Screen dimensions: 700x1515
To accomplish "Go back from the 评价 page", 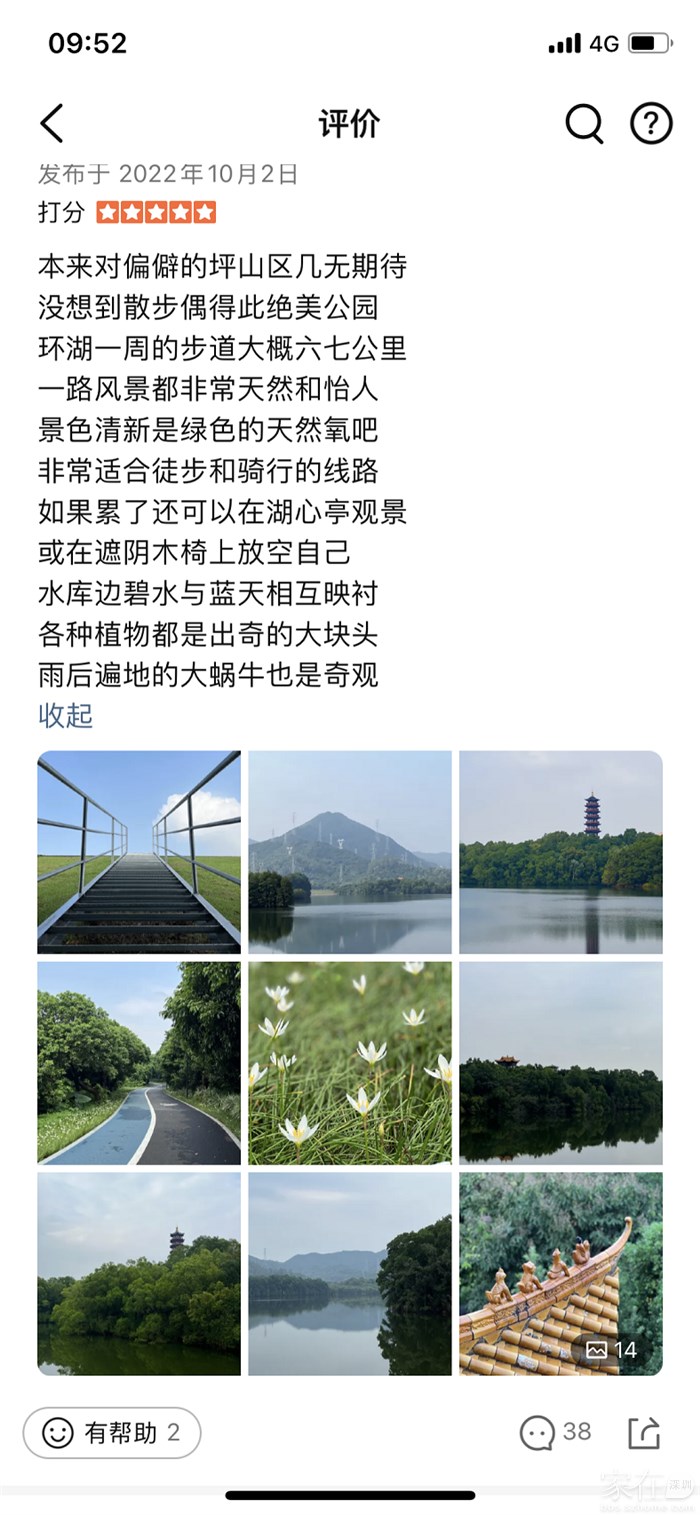I will coord(52,124).
